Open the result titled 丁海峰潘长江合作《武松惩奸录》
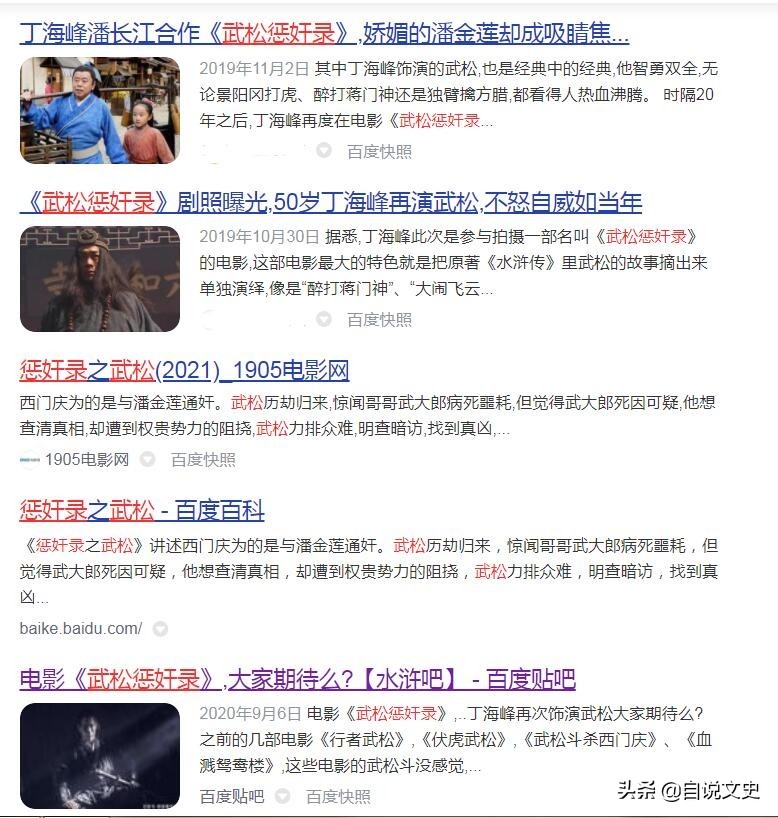778x818 pixels. (324, 32)
